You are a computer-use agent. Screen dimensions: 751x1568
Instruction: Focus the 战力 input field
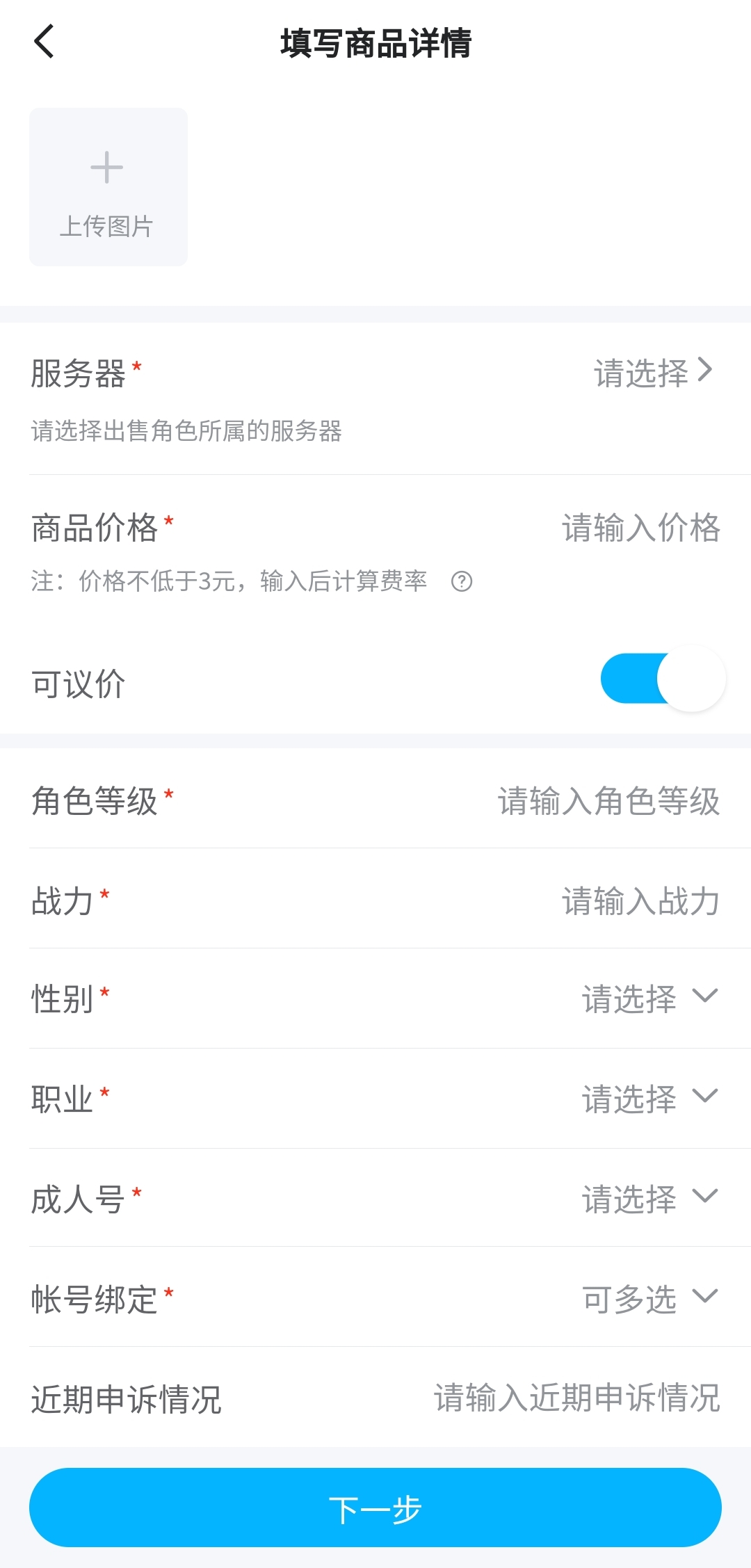click(x=640, y=901)
